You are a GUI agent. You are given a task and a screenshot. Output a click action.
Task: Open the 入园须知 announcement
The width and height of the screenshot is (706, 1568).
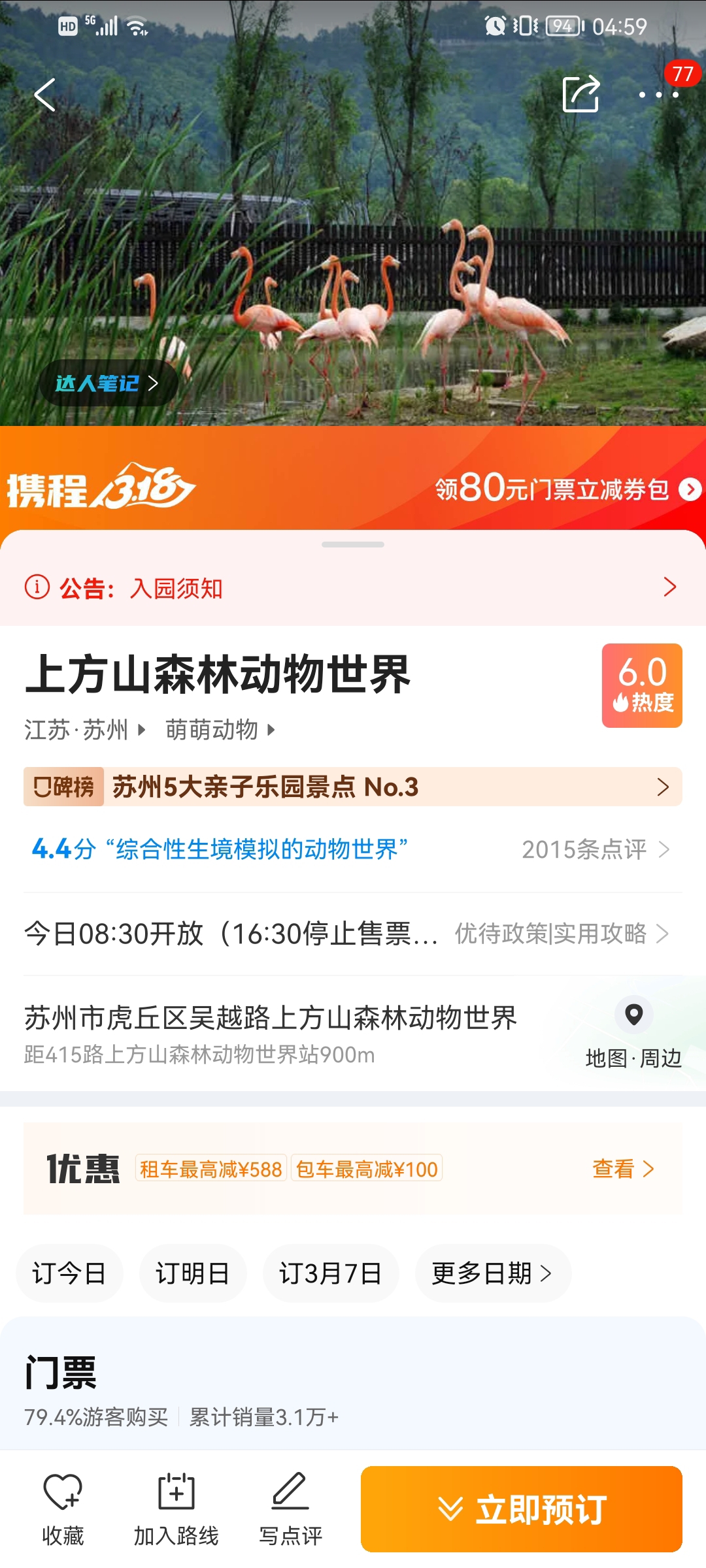353,588
